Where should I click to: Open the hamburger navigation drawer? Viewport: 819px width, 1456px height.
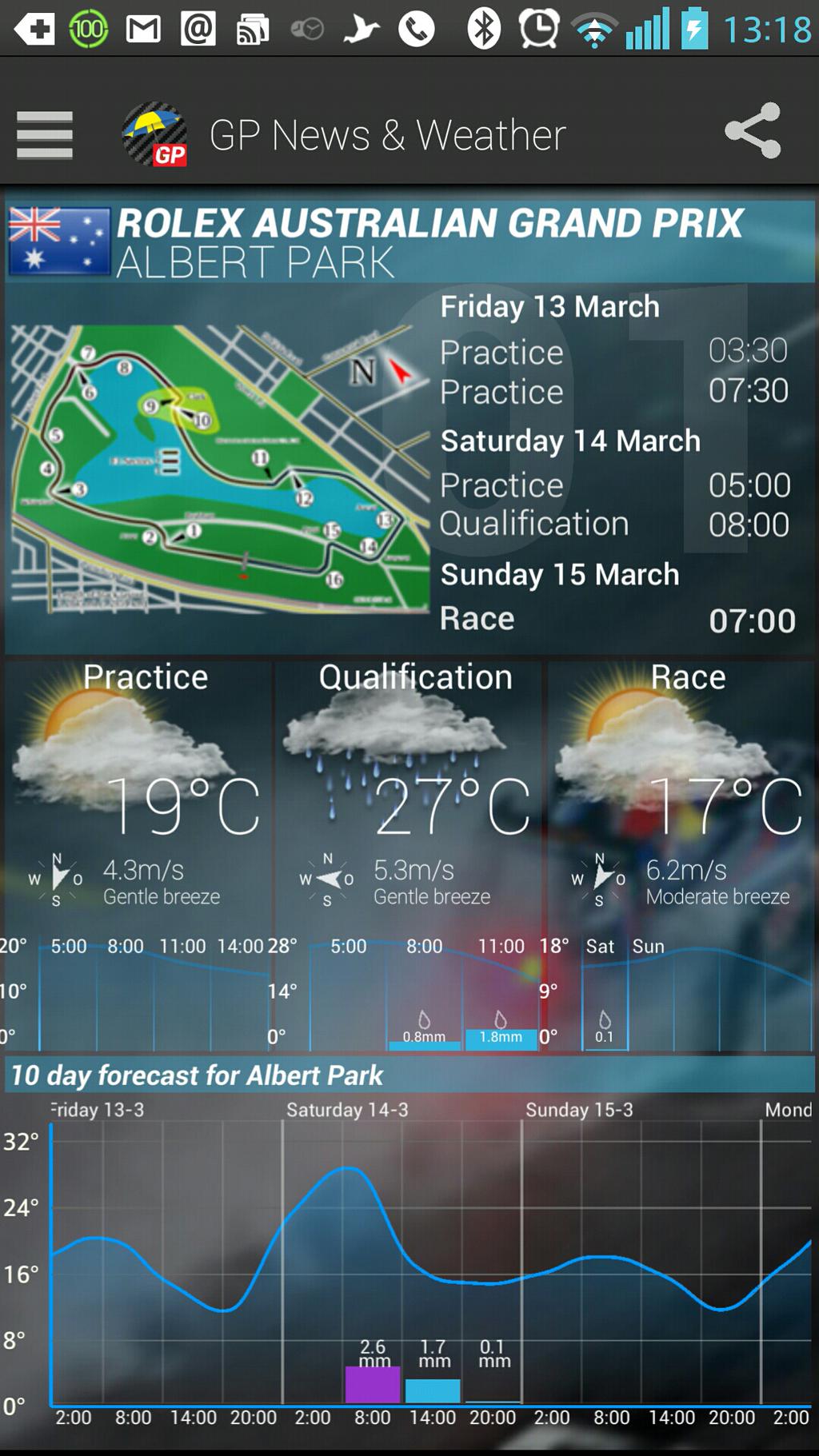pyautogui.click(x=45, y=134)
